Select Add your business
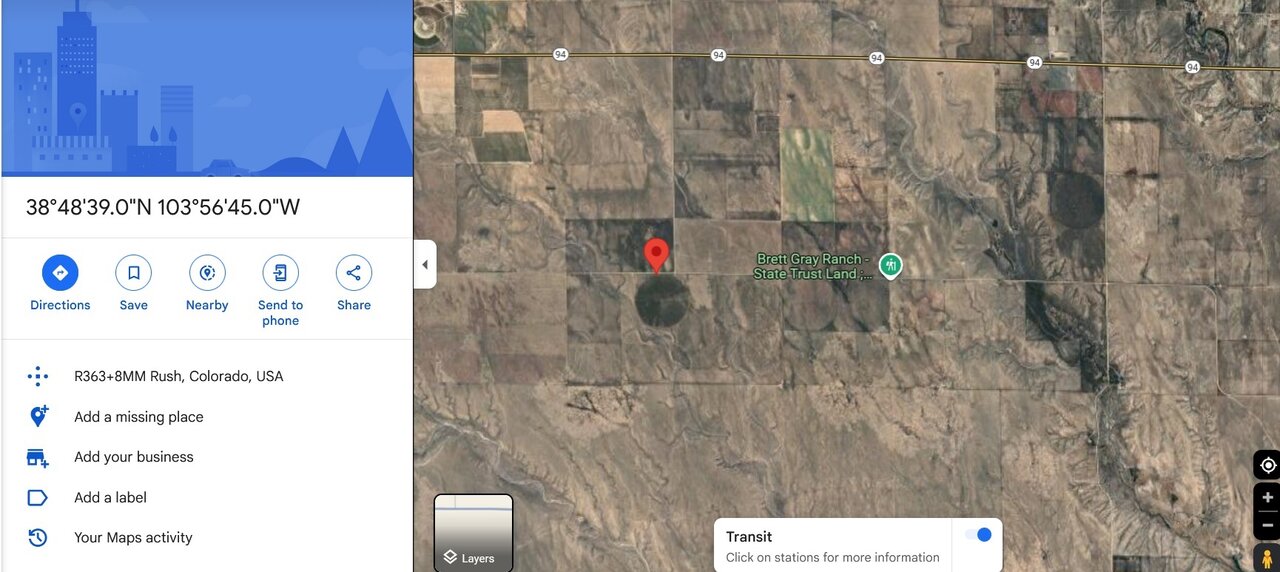The height and width of the screenshot is (572, 1280). pos(133,457)
